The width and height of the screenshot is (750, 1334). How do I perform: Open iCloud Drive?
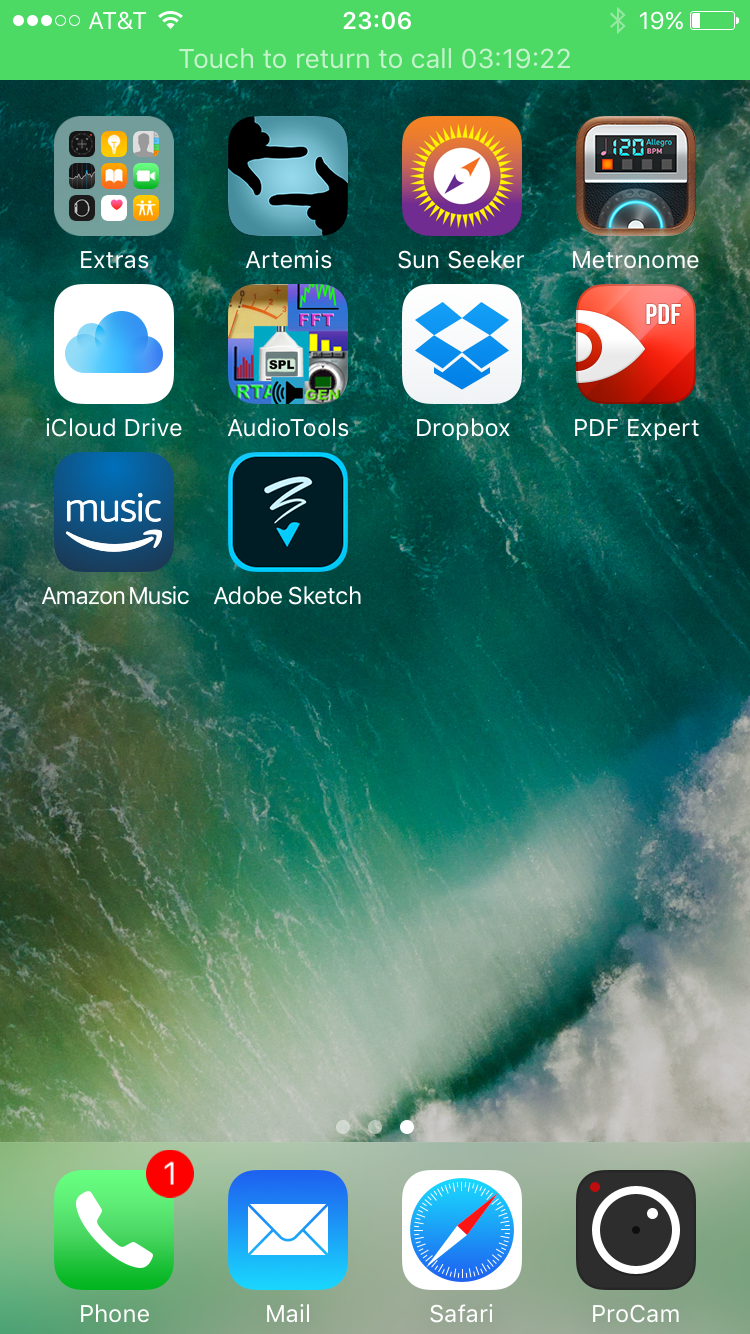coord(114,344)
